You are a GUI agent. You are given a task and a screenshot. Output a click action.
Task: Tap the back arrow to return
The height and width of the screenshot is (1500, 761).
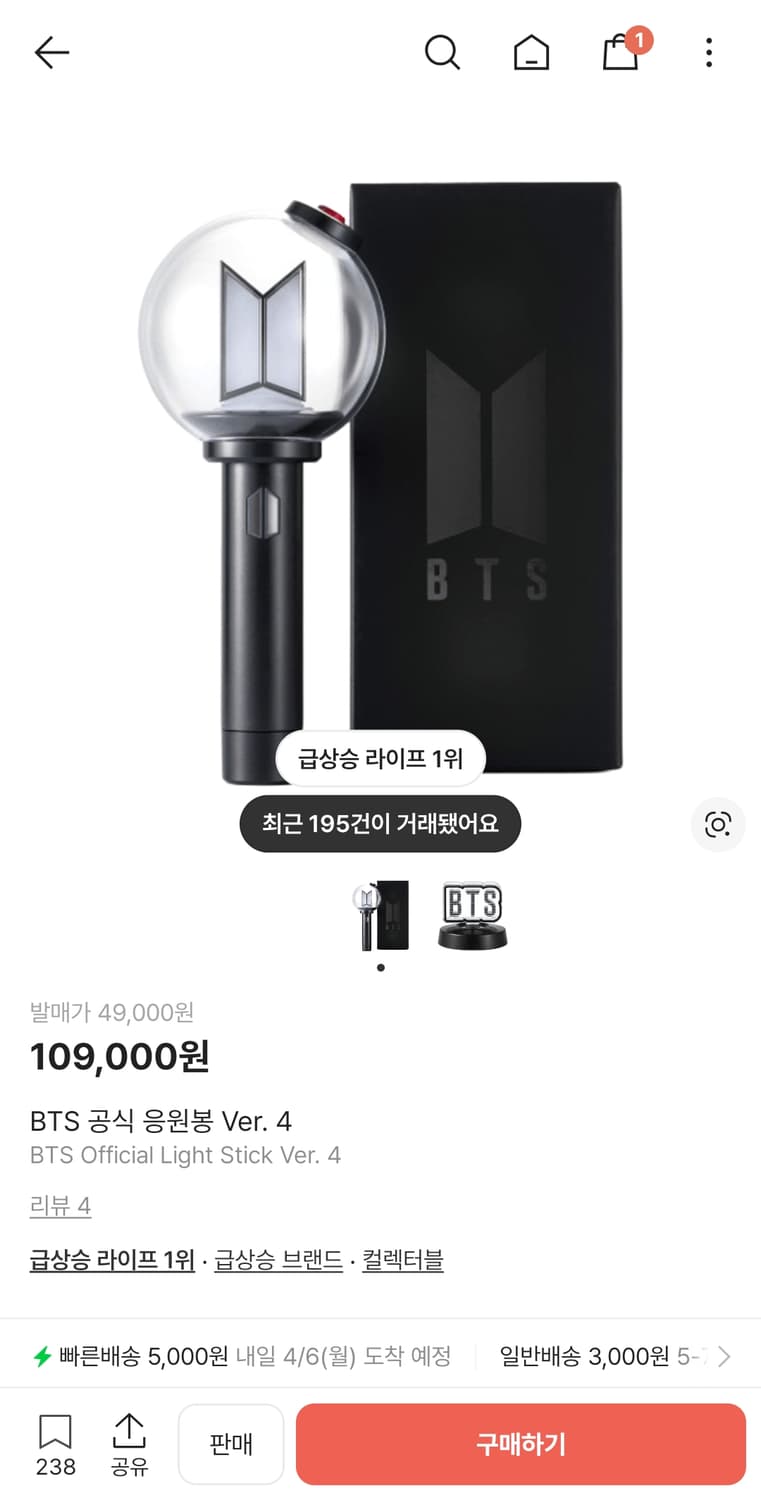click(x=51, y=52)
